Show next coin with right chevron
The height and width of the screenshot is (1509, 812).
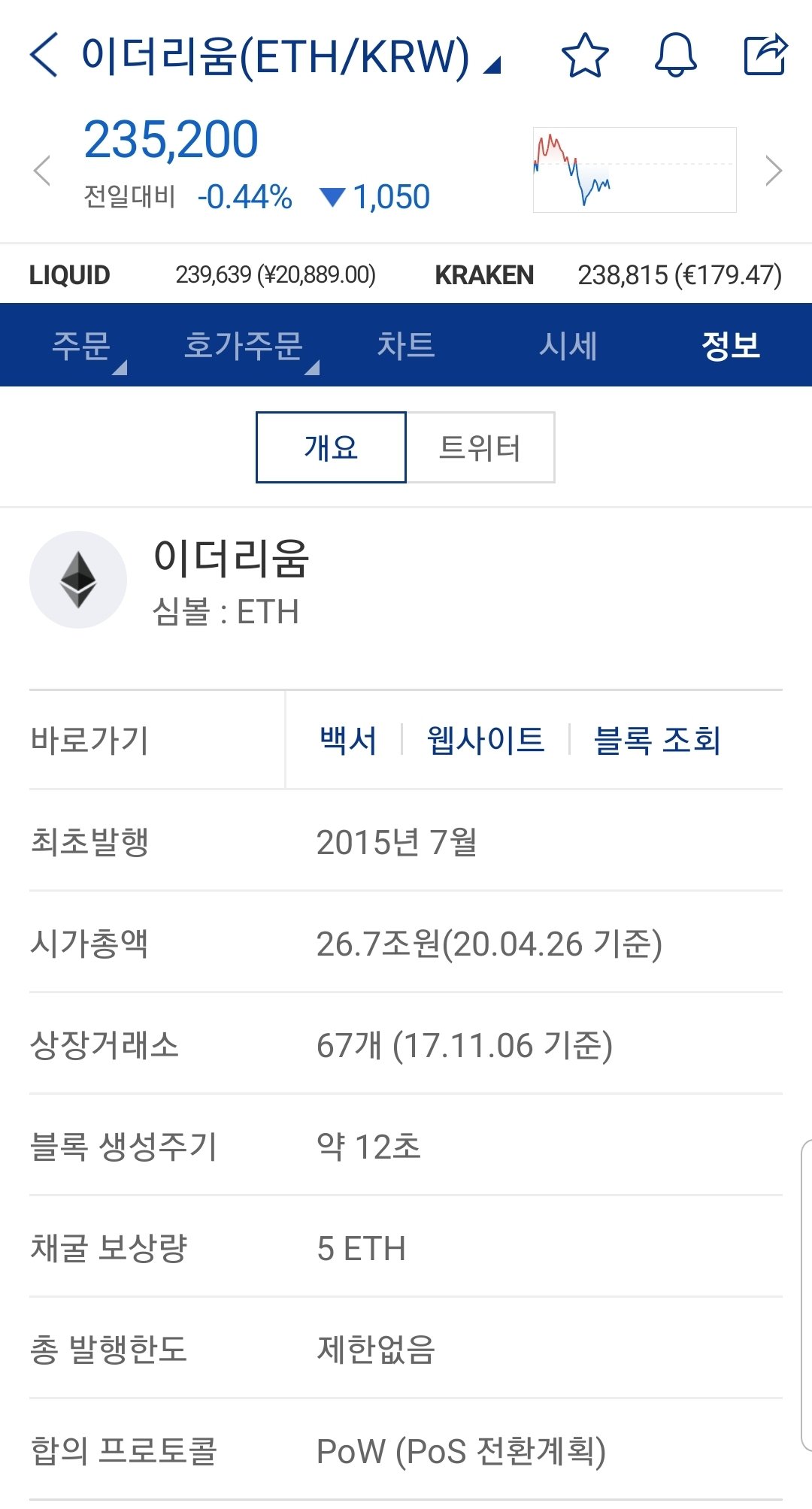773,171
